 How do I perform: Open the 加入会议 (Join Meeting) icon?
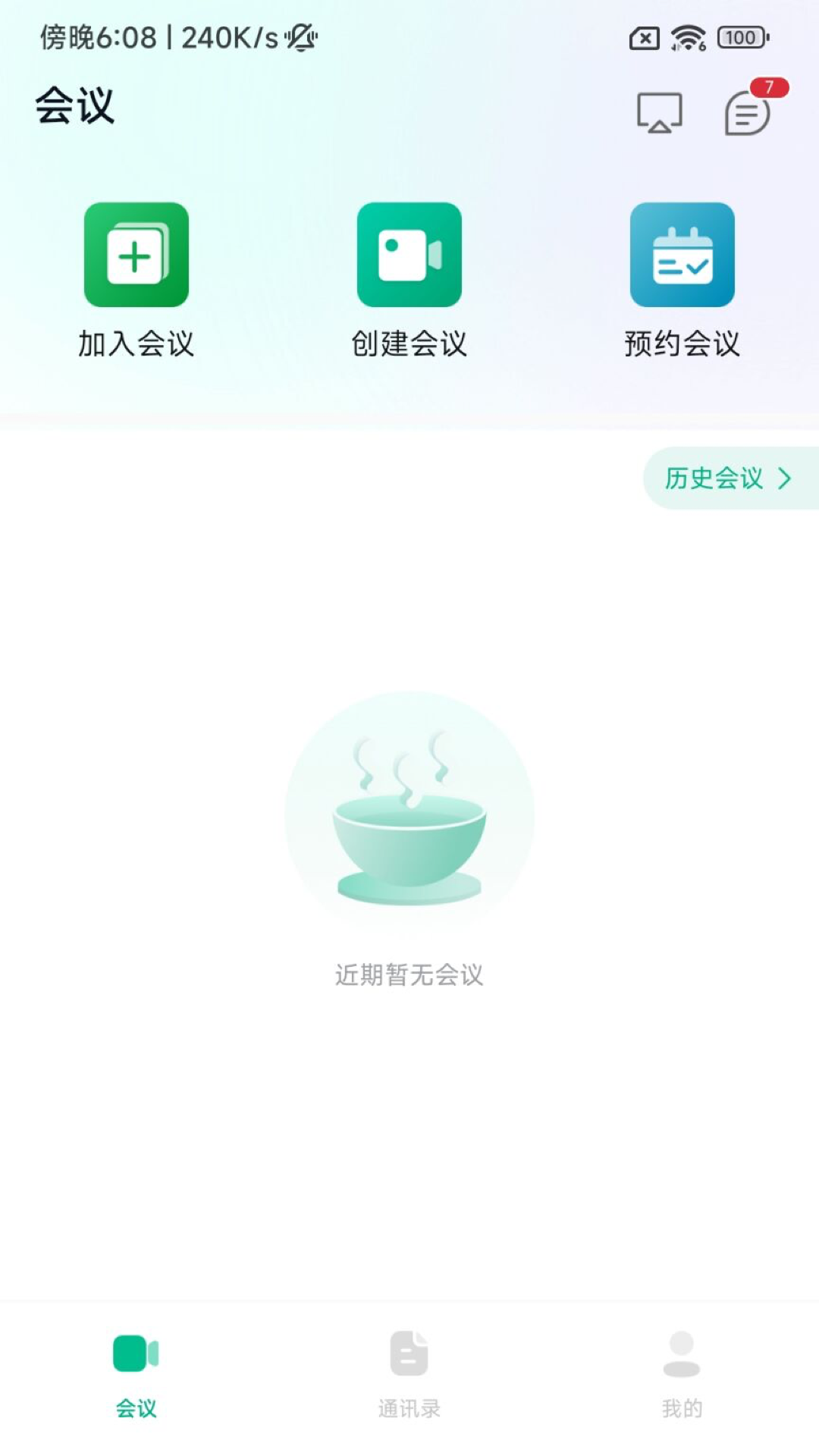[135, 254]
